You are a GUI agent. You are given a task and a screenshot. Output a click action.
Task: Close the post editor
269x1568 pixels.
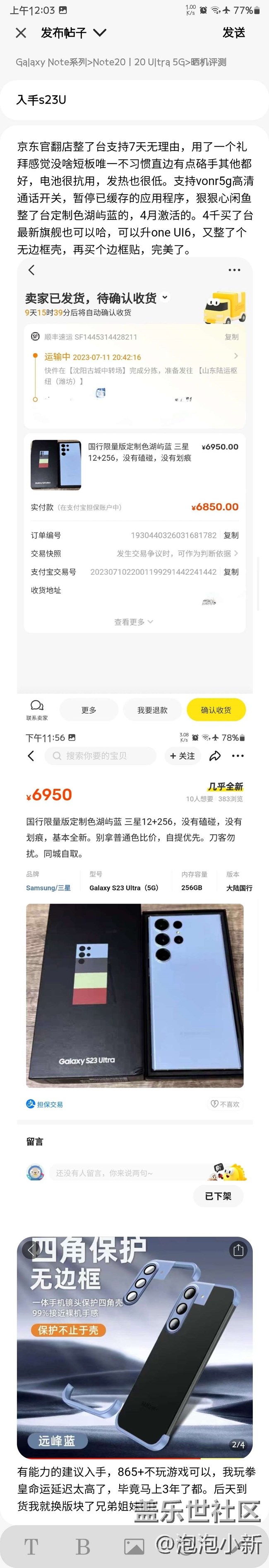point(21,33)
